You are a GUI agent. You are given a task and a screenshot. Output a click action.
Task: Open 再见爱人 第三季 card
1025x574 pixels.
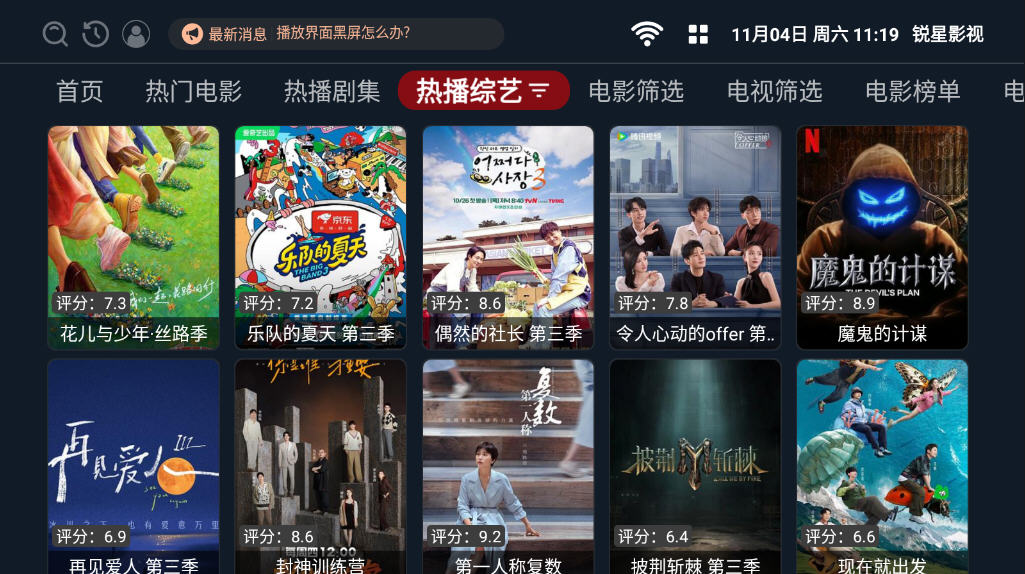pyautogui.click(x=134, y=466)
